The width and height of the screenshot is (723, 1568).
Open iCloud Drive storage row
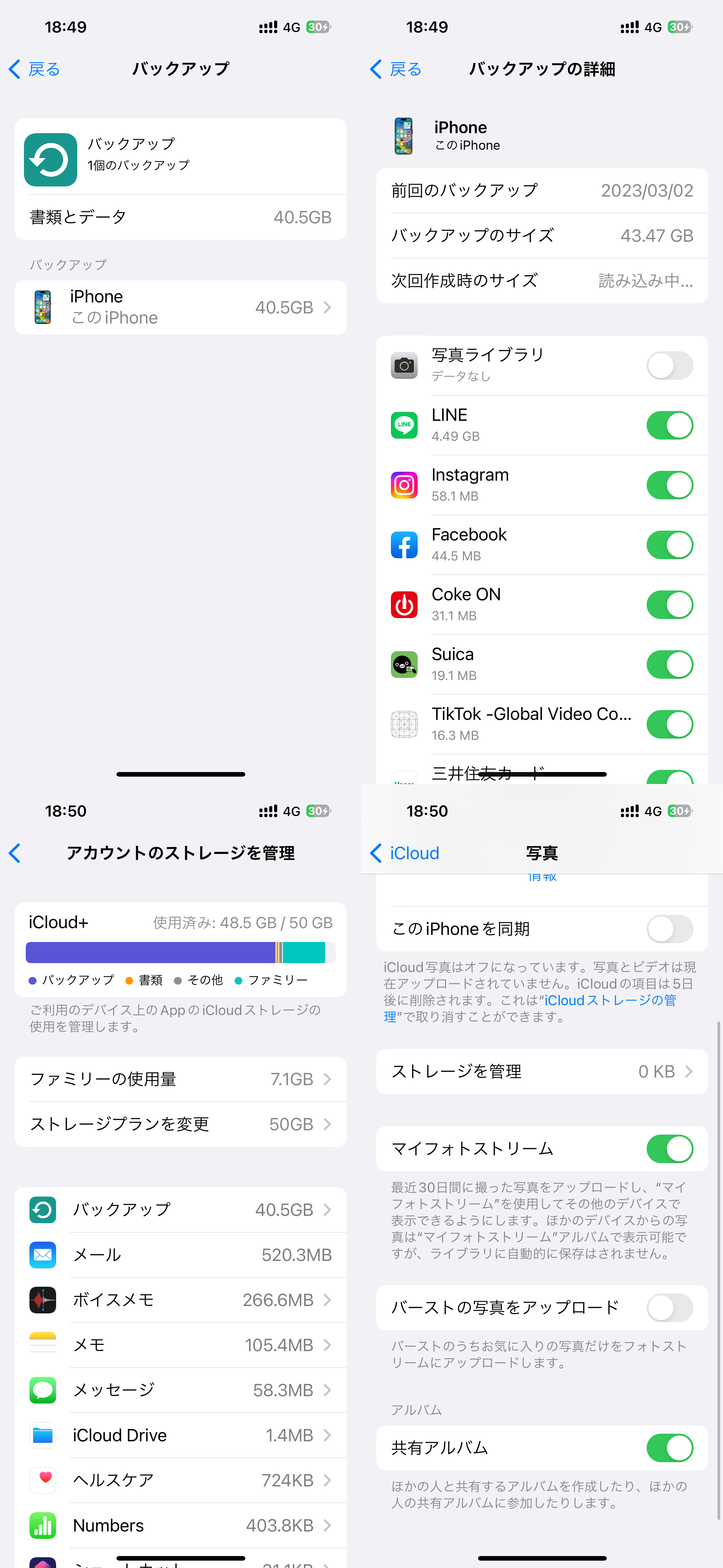pos(181,1435)
